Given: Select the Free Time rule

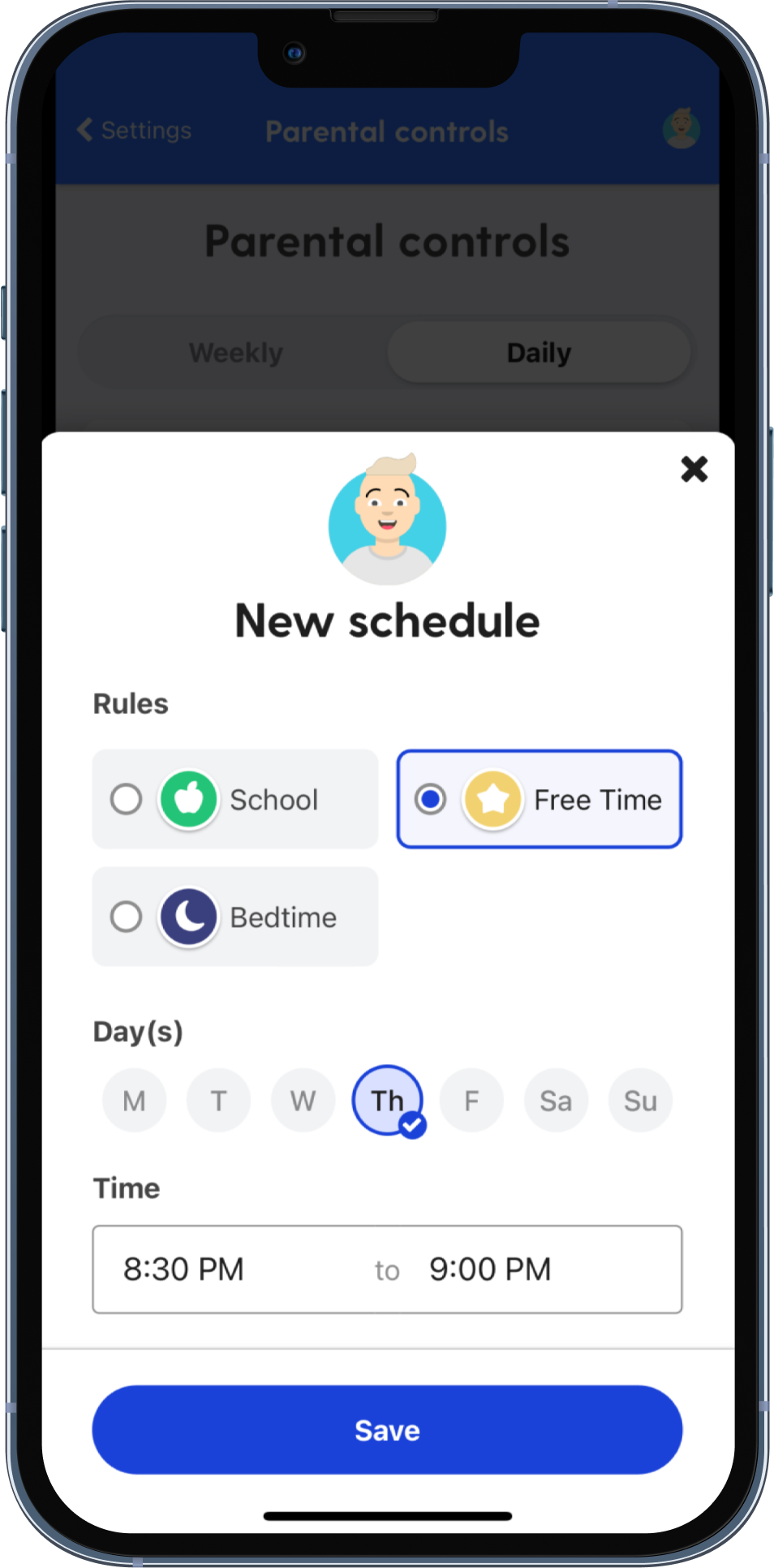Looking at the screenshot, I should point(539,799).
